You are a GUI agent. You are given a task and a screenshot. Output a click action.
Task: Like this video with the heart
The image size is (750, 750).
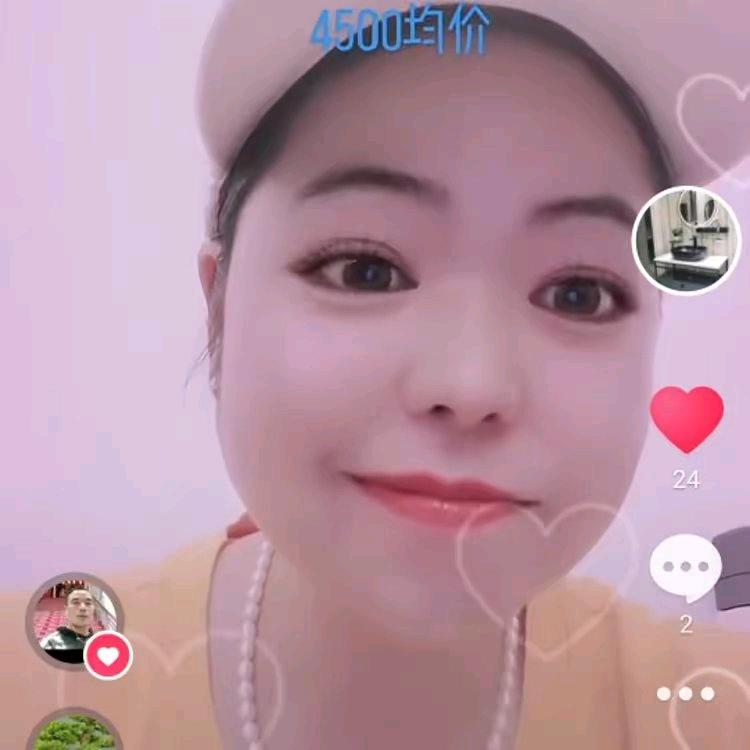[x=686, y=419]
